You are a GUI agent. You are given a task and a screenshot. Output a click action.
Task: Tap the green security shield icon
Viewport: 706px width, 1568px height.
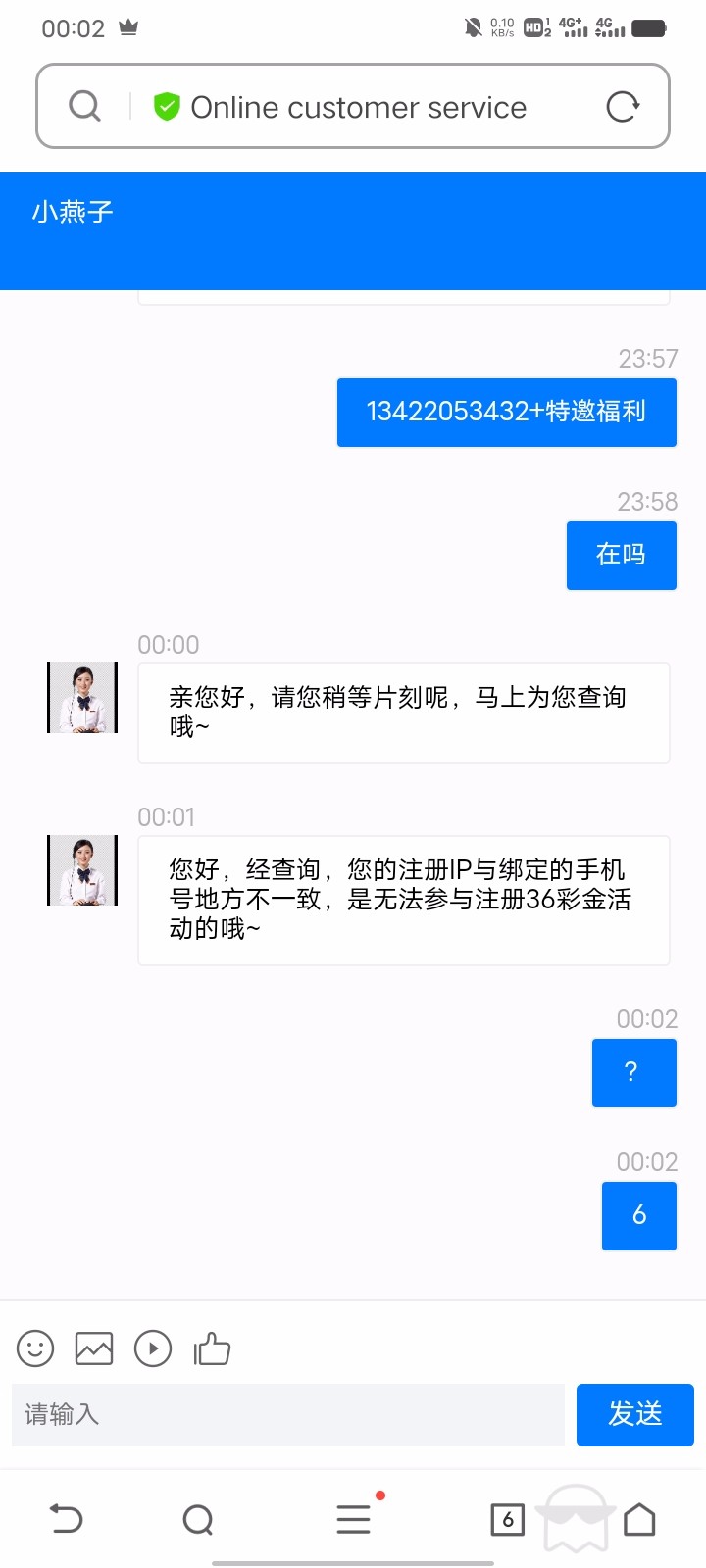pos(166,106)
